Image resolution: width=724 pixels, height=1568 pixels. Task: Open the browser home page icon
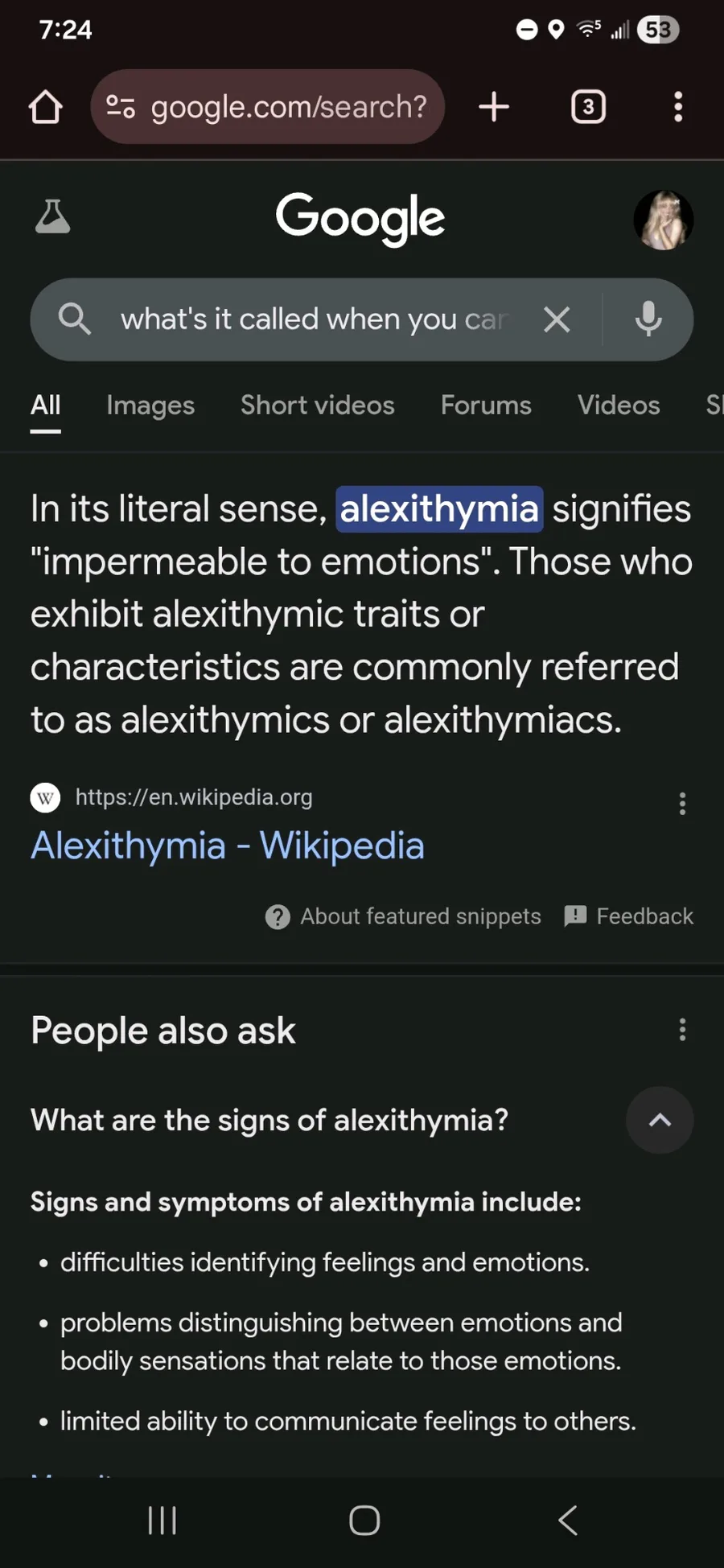point(46,106)
